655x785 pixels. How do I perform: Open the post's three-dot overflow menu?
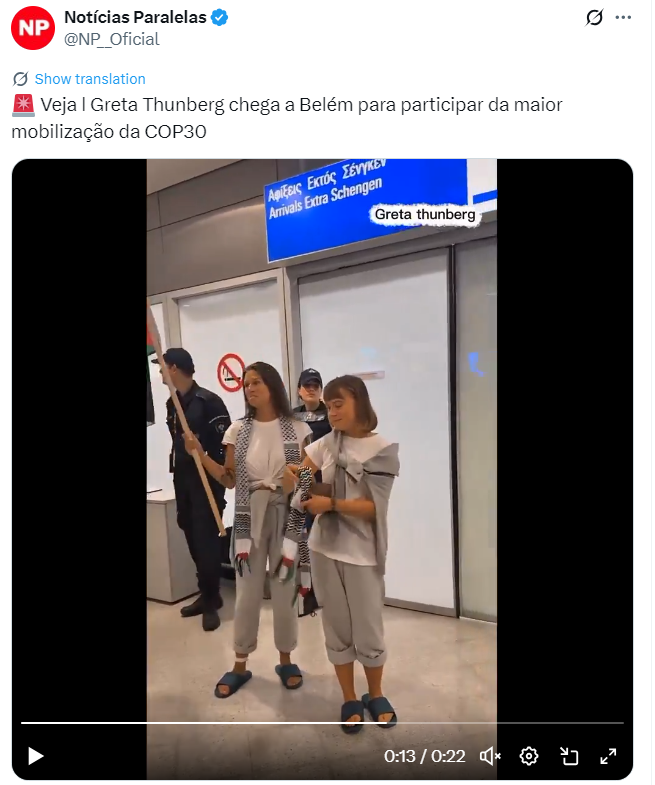tap(624, 17)
